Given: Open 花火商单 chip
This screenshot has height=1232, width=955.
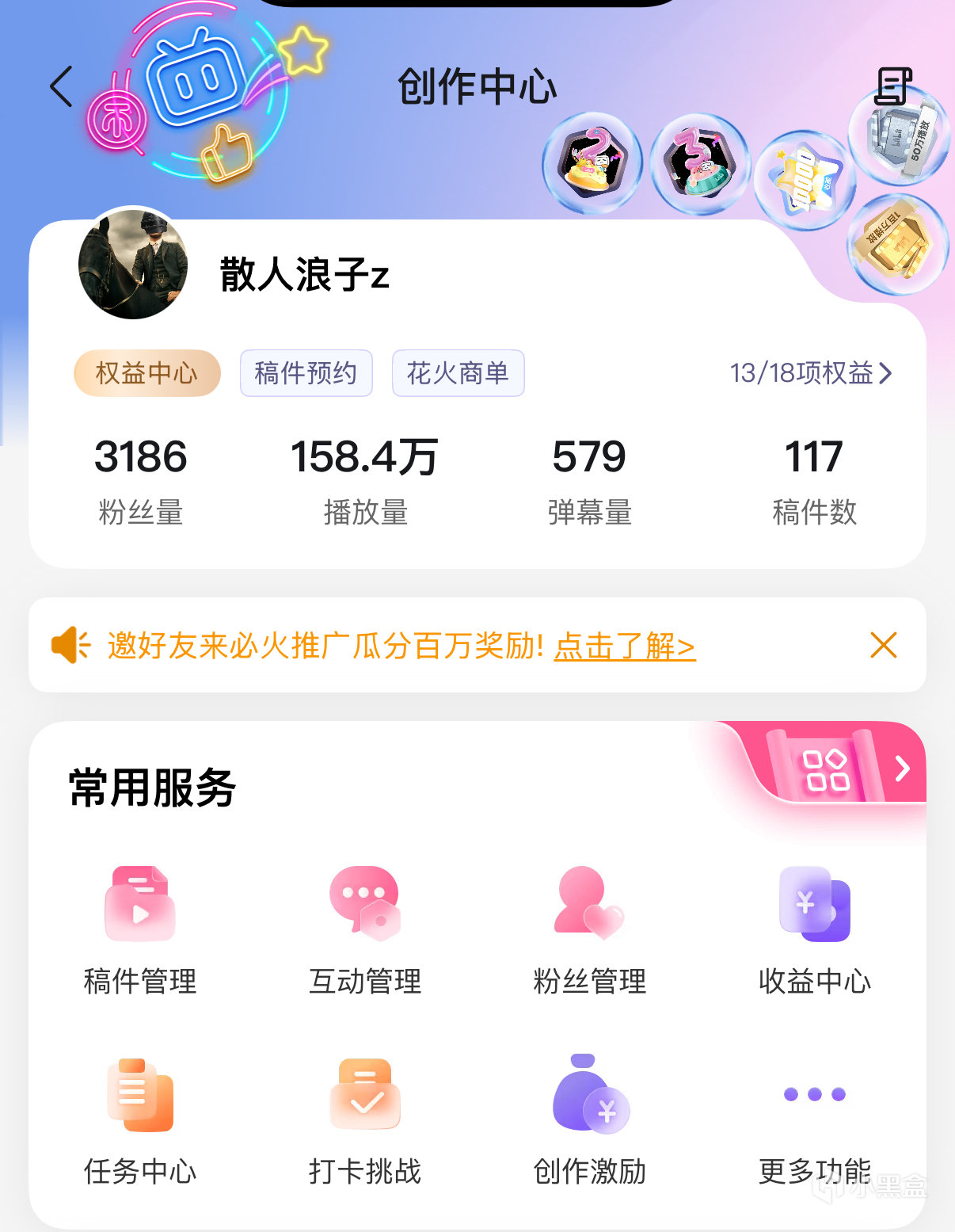Looking at the screenshot, I should click(458, 373).
